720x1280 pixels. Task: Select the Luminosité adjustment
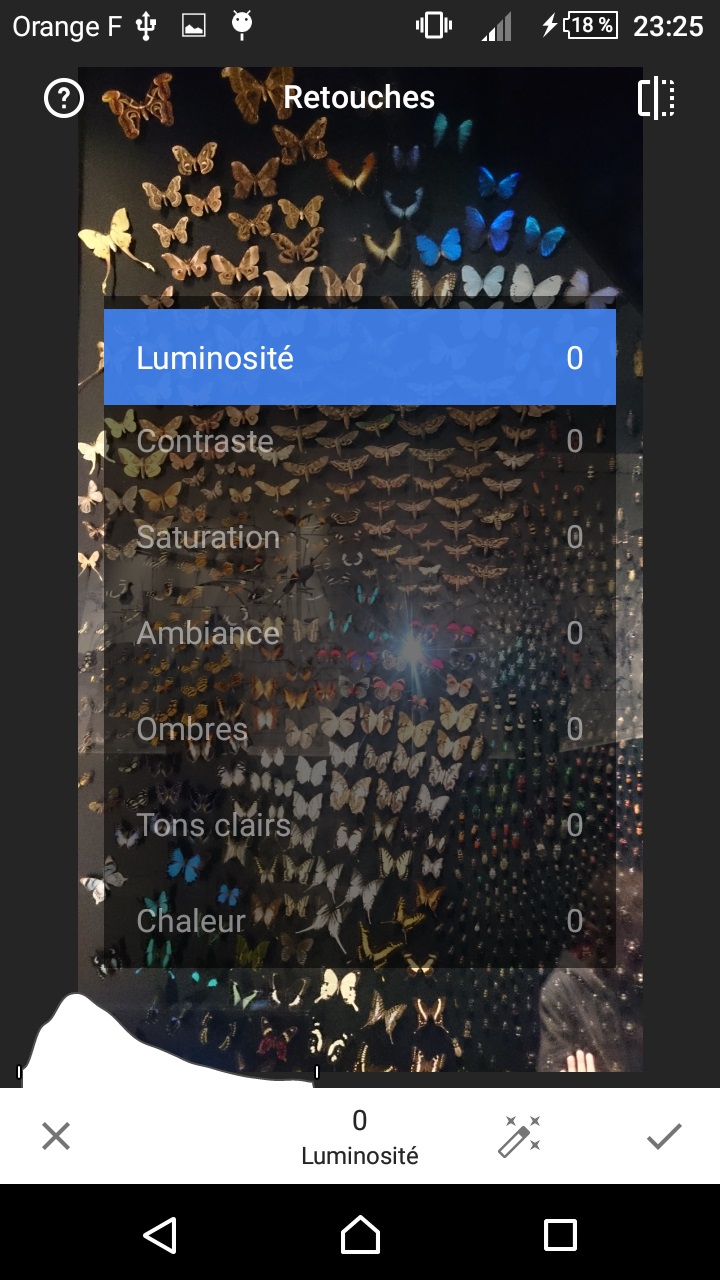click(360, 357)
